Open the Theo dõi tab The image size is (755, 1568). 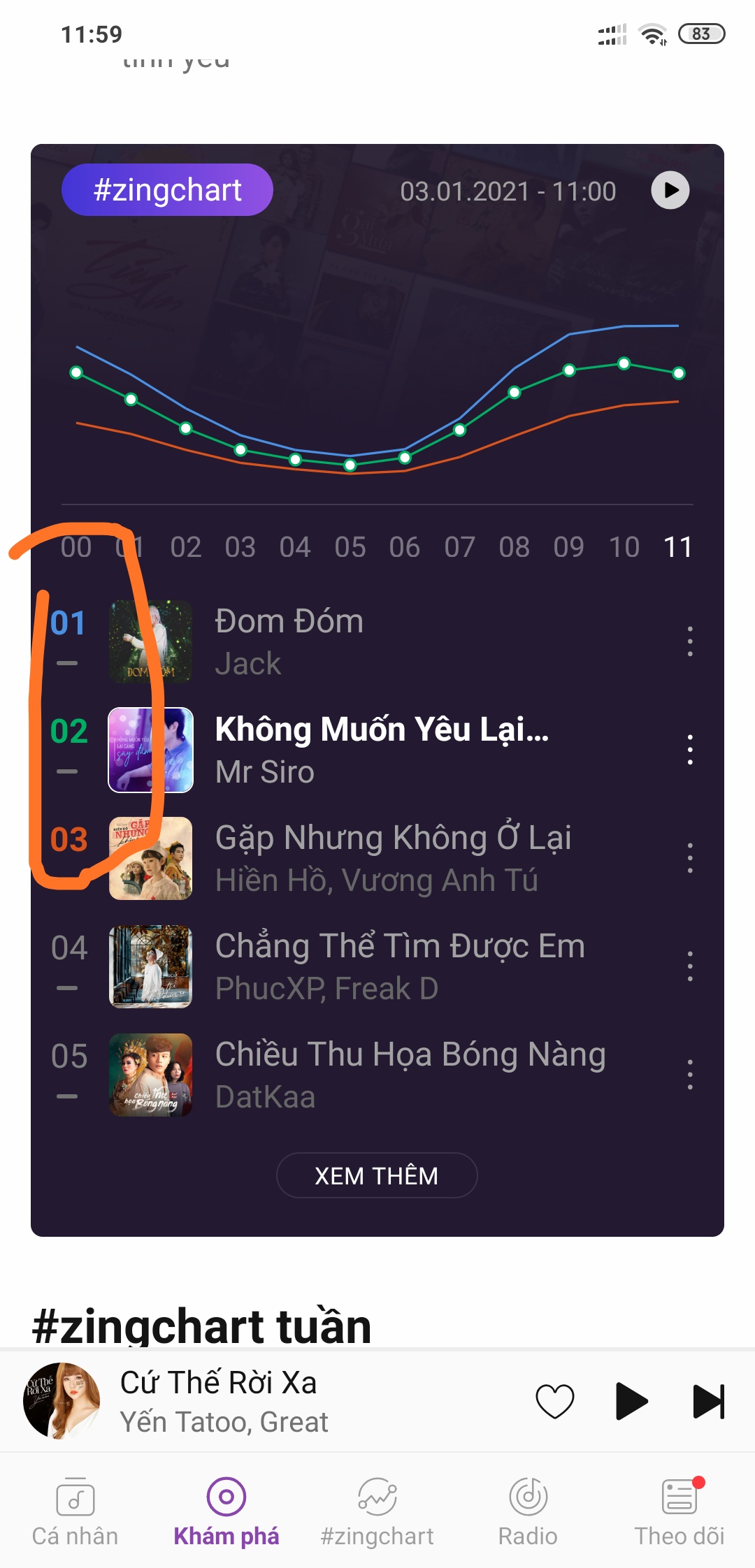679,1511
